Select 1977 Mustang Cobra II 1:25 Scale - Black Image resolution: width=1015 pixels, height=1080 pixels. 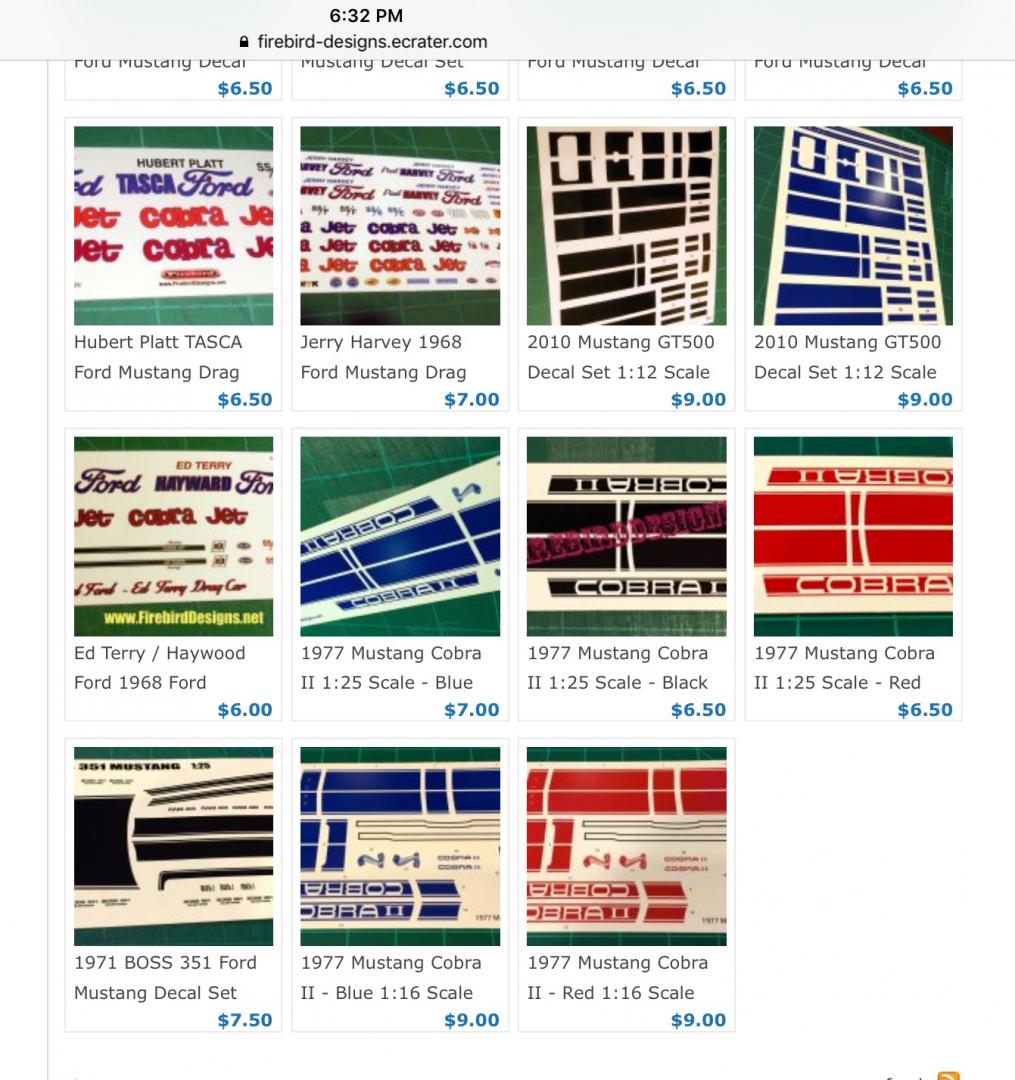(626, 536)
